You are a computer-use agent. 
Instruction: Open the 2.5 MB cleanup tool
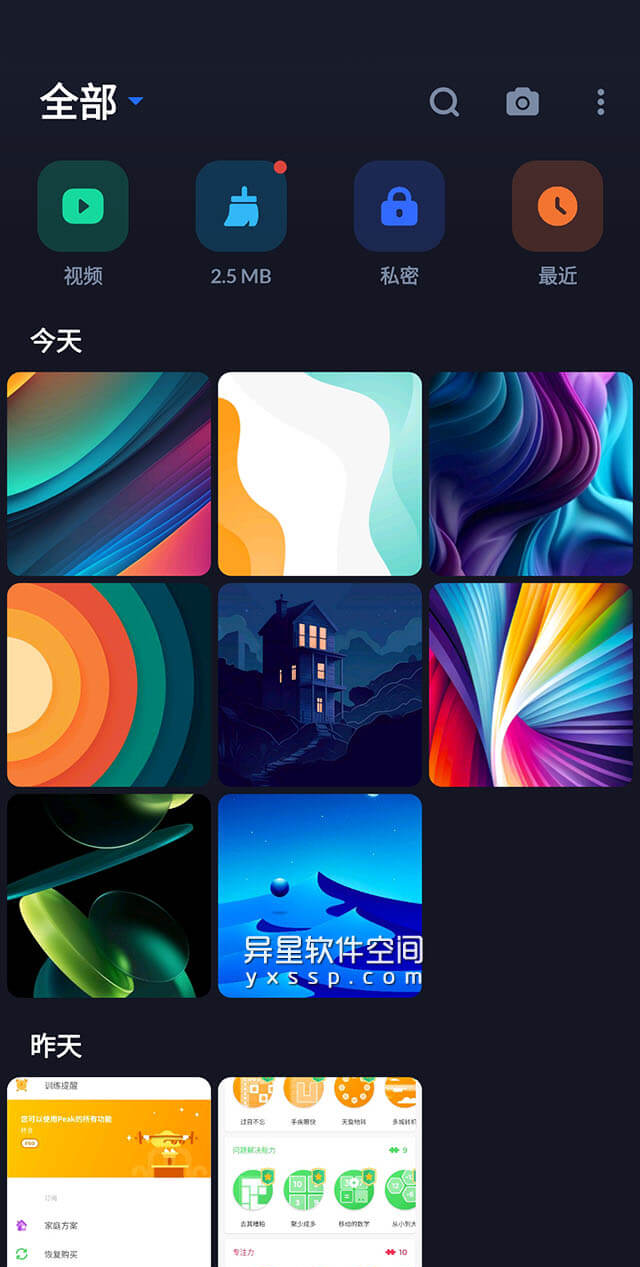coord(241,206)
